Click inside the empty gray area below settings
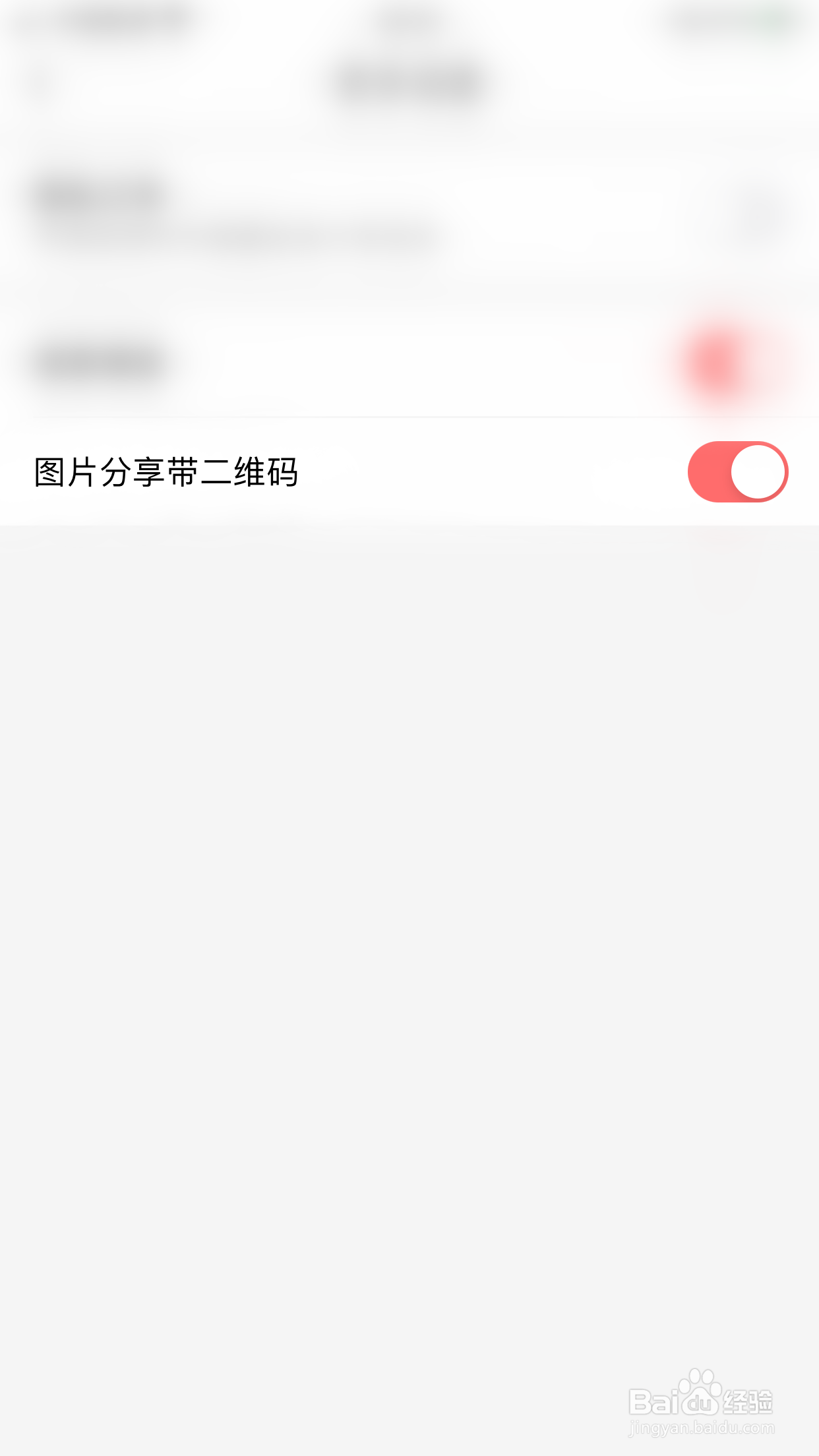Viewport: 819px width, 1456px height. click(x=409, y=923)
